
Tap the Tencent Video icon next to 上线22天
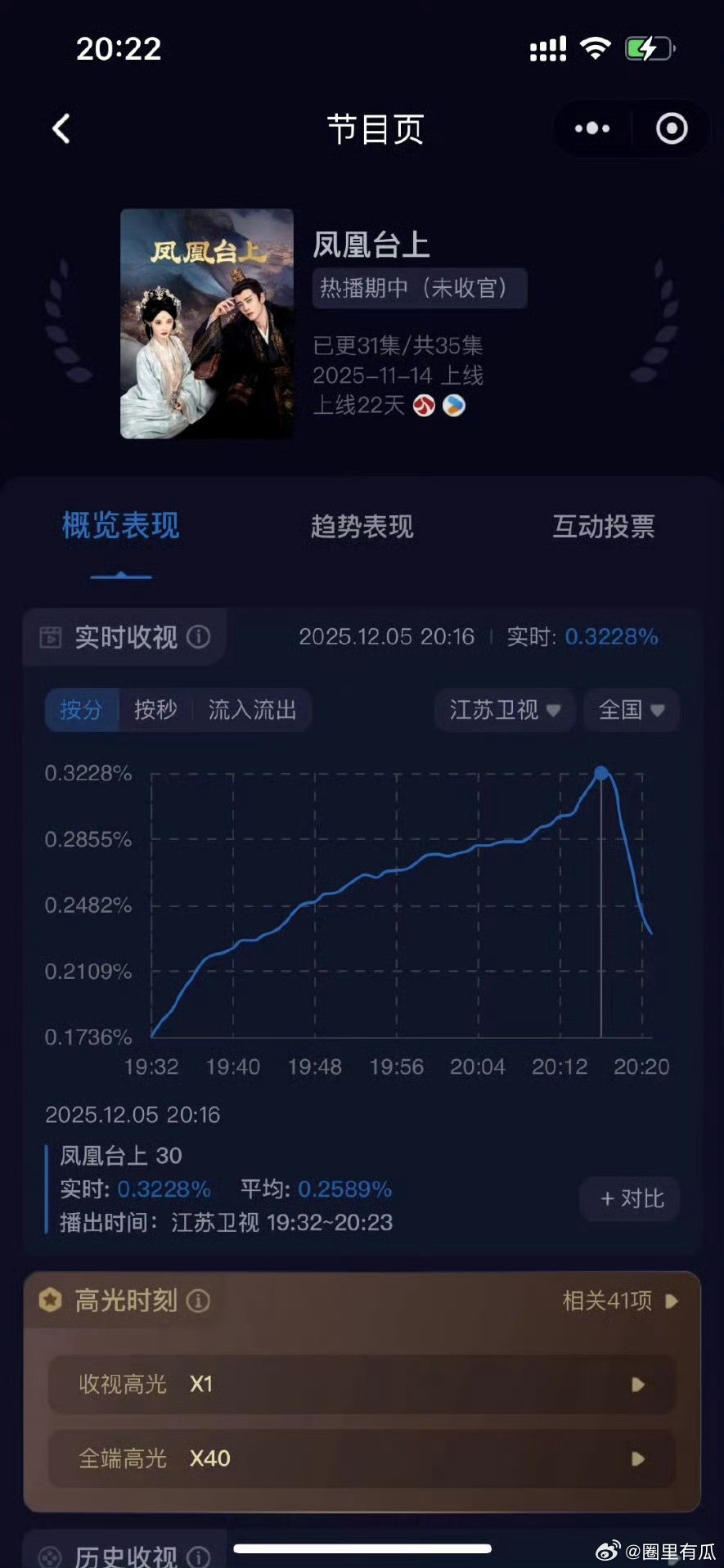454,405
